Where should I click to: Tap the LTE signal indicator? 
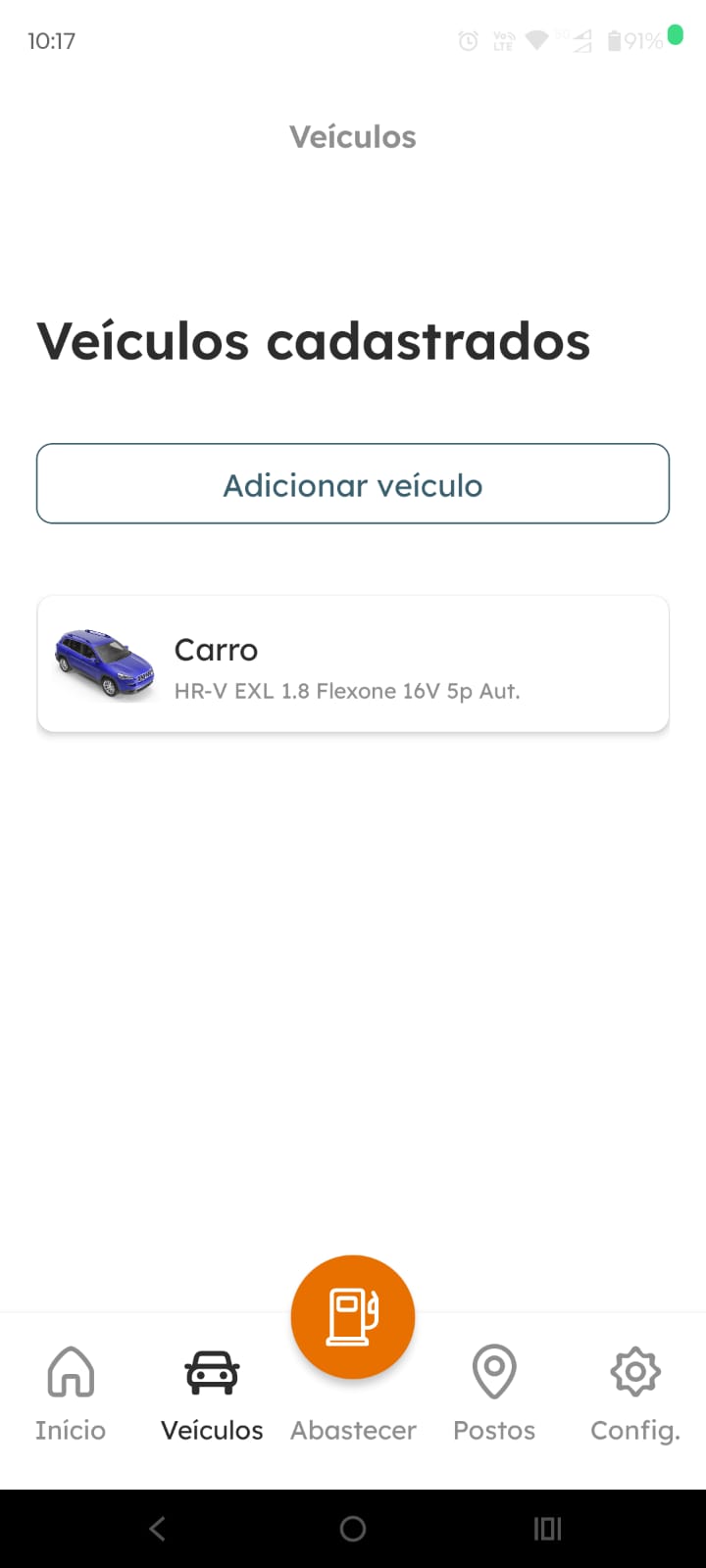pos(501,41)
